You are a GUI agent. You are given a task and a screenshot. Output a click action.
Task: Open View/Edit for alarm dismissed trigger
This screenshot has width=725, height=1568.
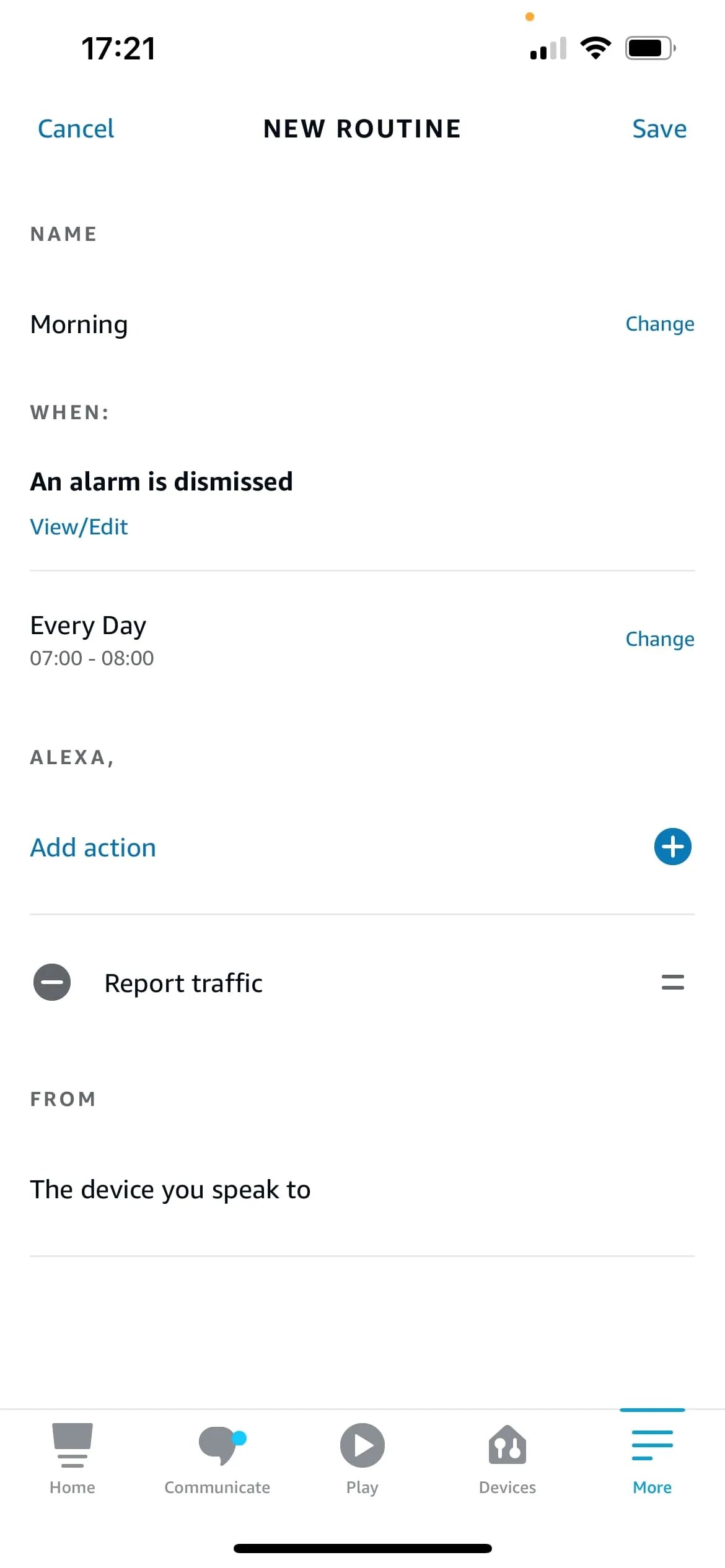[78, 526]
